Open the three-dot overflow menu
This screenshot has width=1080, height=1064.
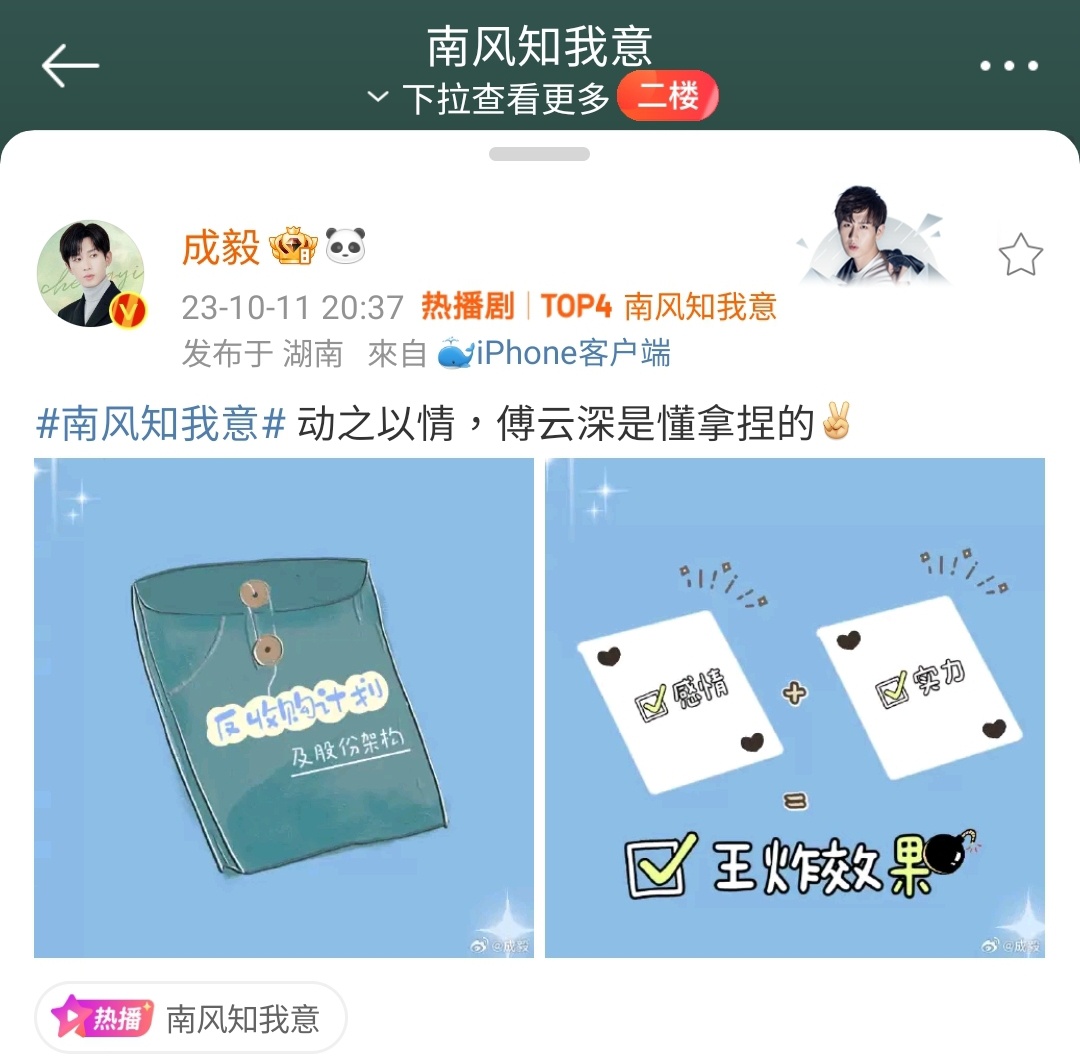pyautogui.click(x=1008, y=67)
